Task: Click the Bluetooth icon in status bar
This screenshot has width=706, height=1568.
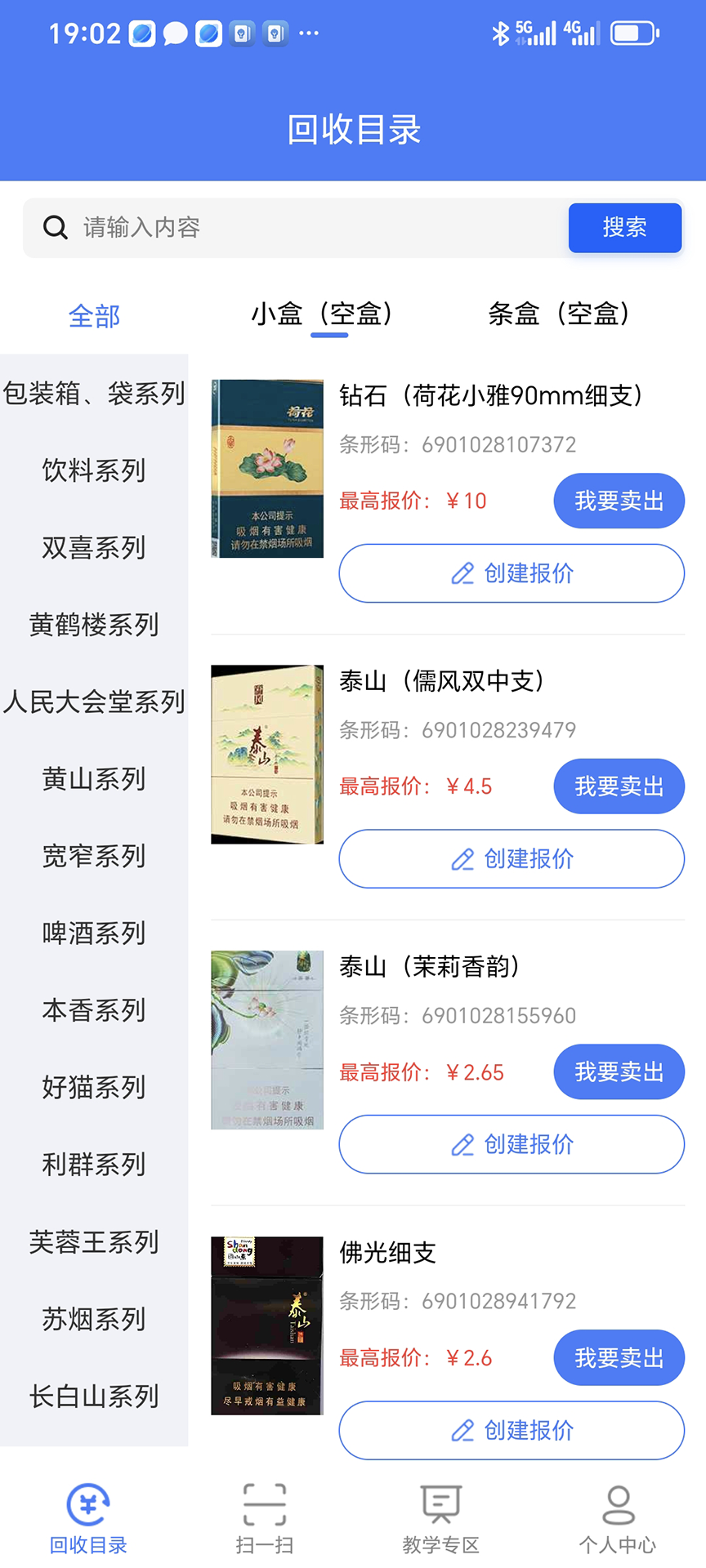Action: click(502, 32)
